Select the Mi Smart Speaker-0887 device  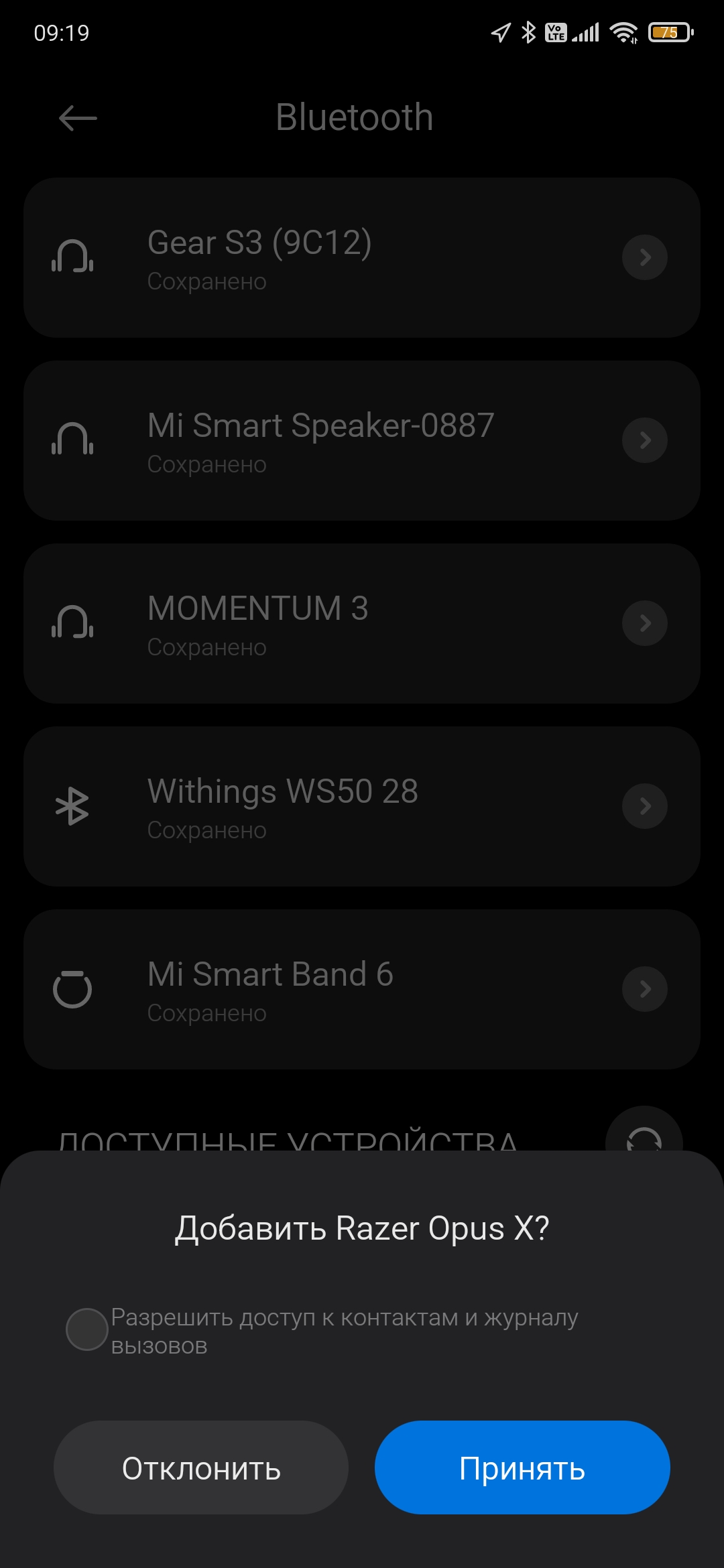(x=322, y=440)
